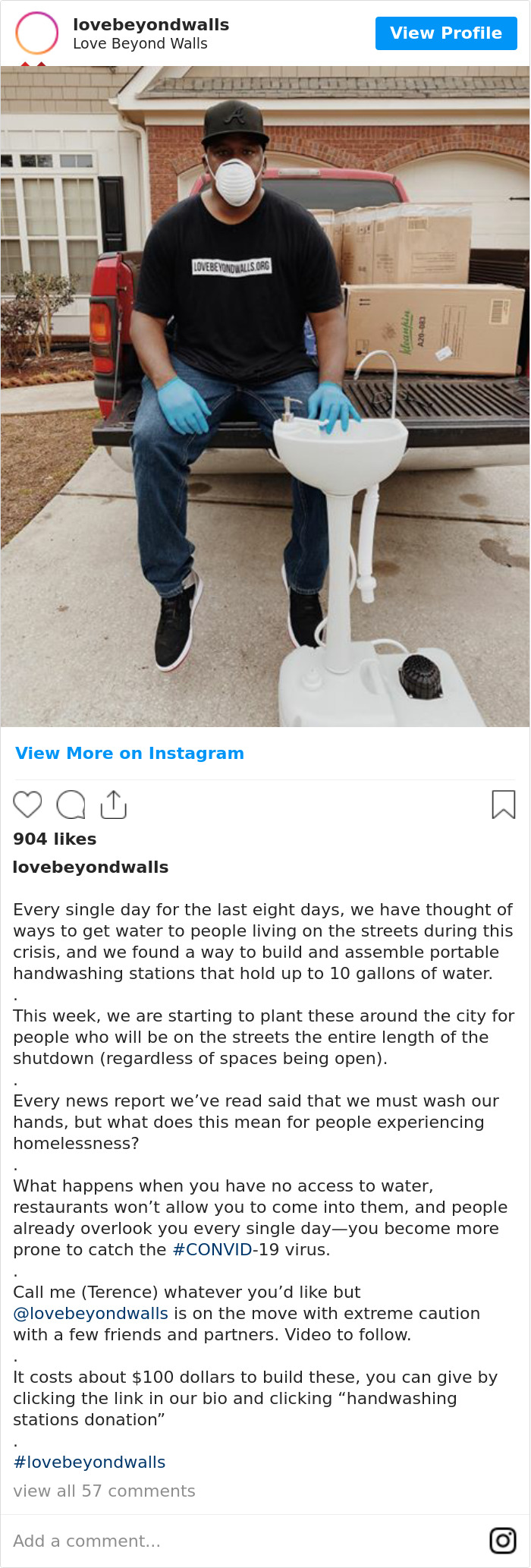Open the #CONVID hashtag link

[212, 1249]
